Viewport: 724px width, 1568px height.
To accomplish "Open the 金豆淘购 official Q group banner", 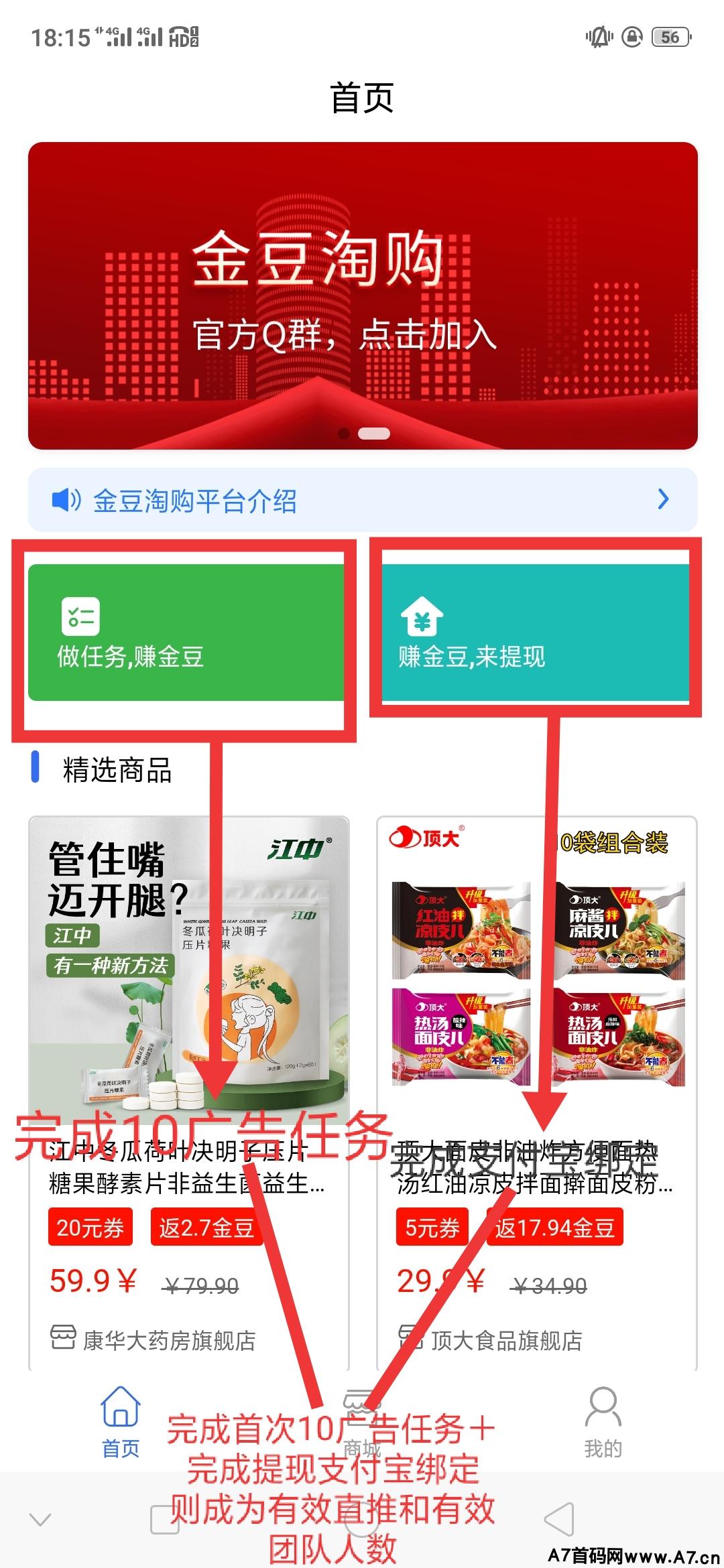I will pyautogui.click(x=362, y=295).
